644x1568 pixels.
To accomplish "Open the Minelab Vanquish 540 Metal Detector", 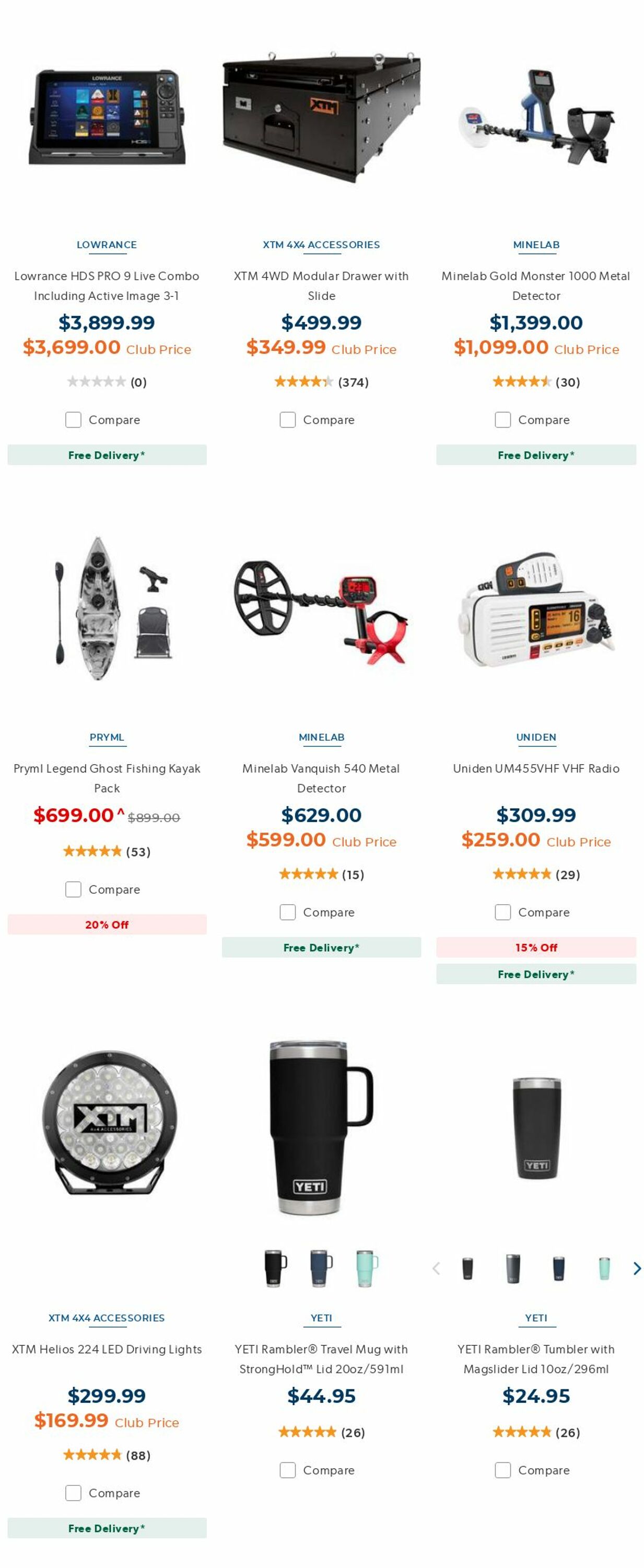I will (321, 777).
